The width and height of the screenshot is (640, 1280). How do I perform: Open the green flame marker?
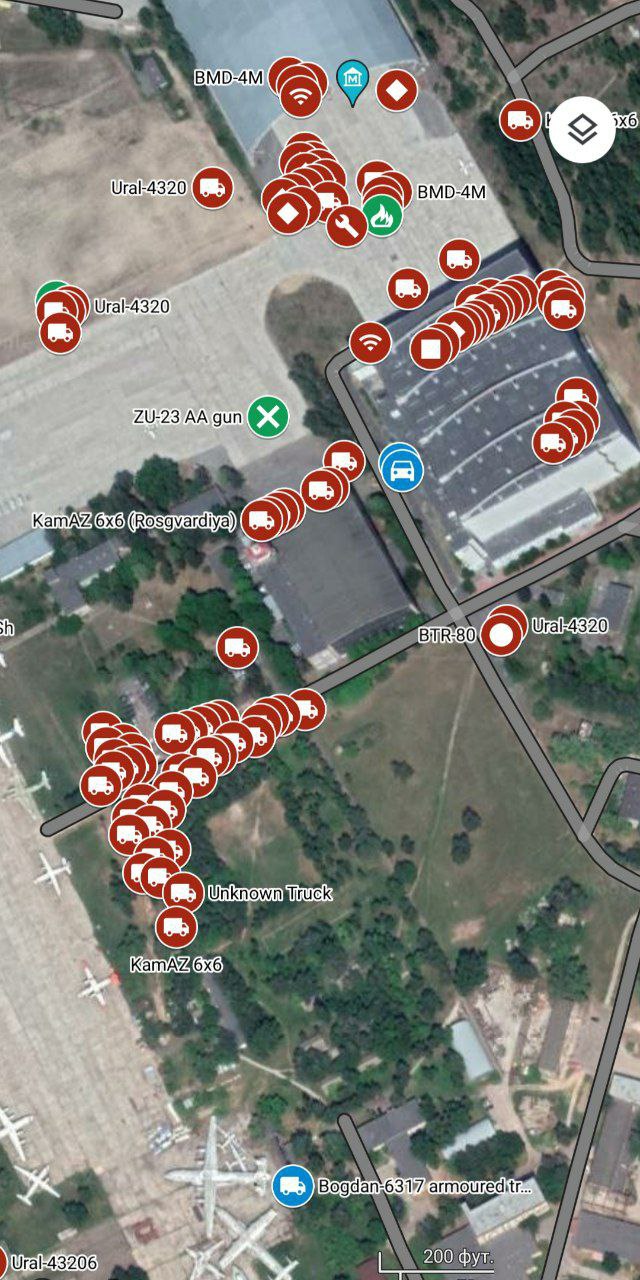[381, 214]
